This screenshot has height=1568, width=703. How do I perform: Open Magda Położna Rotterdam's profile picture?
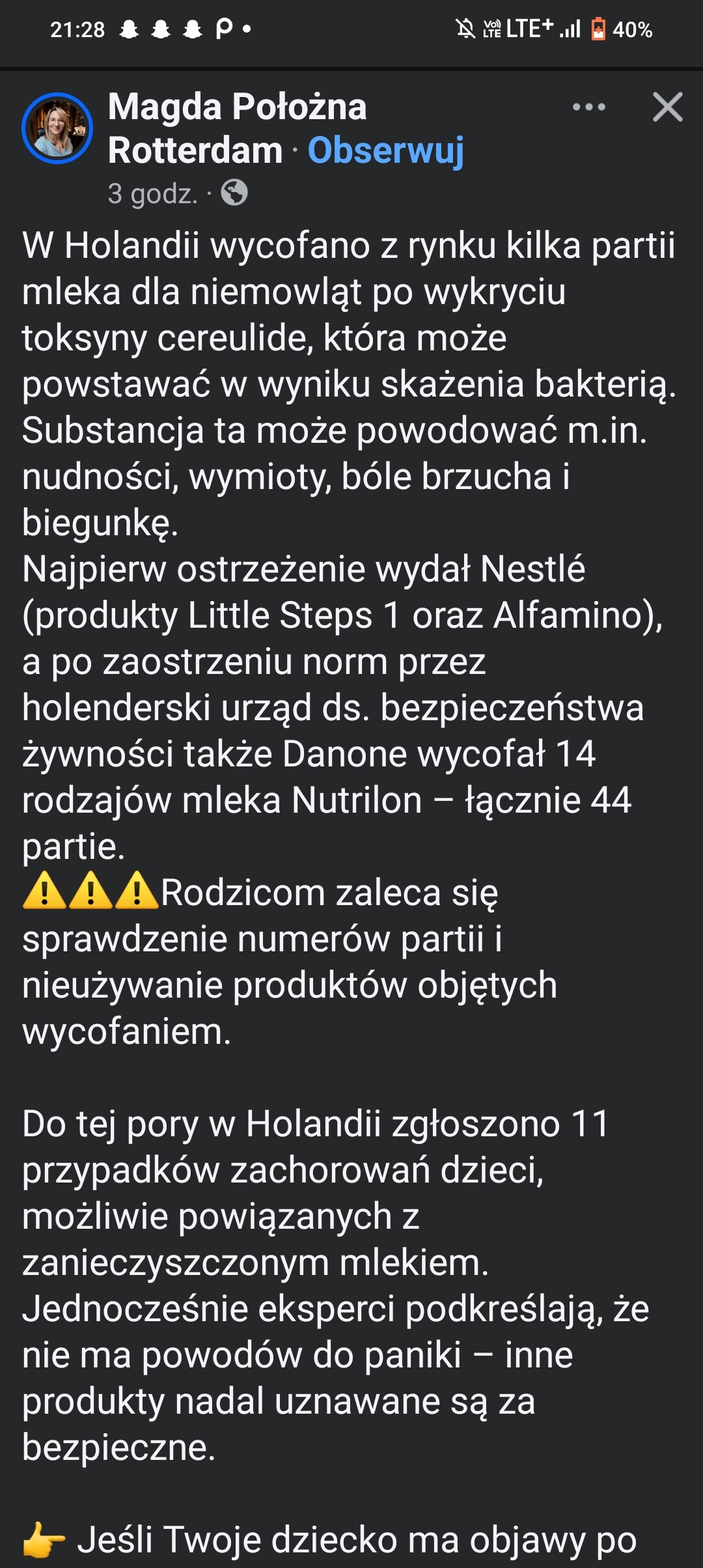pyautogui.click(x=57, y=128)
